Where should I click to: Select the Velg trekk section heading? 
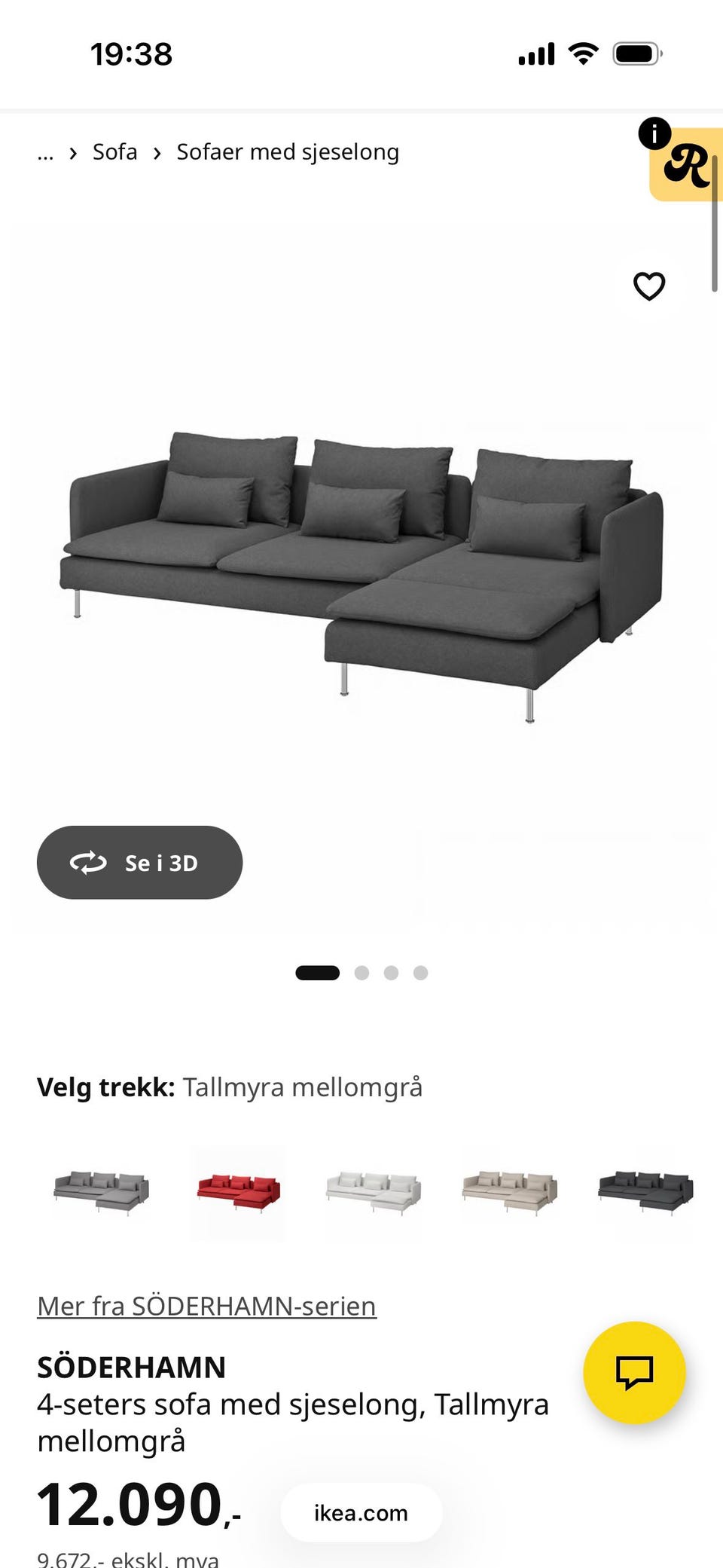click(108, 1087)
